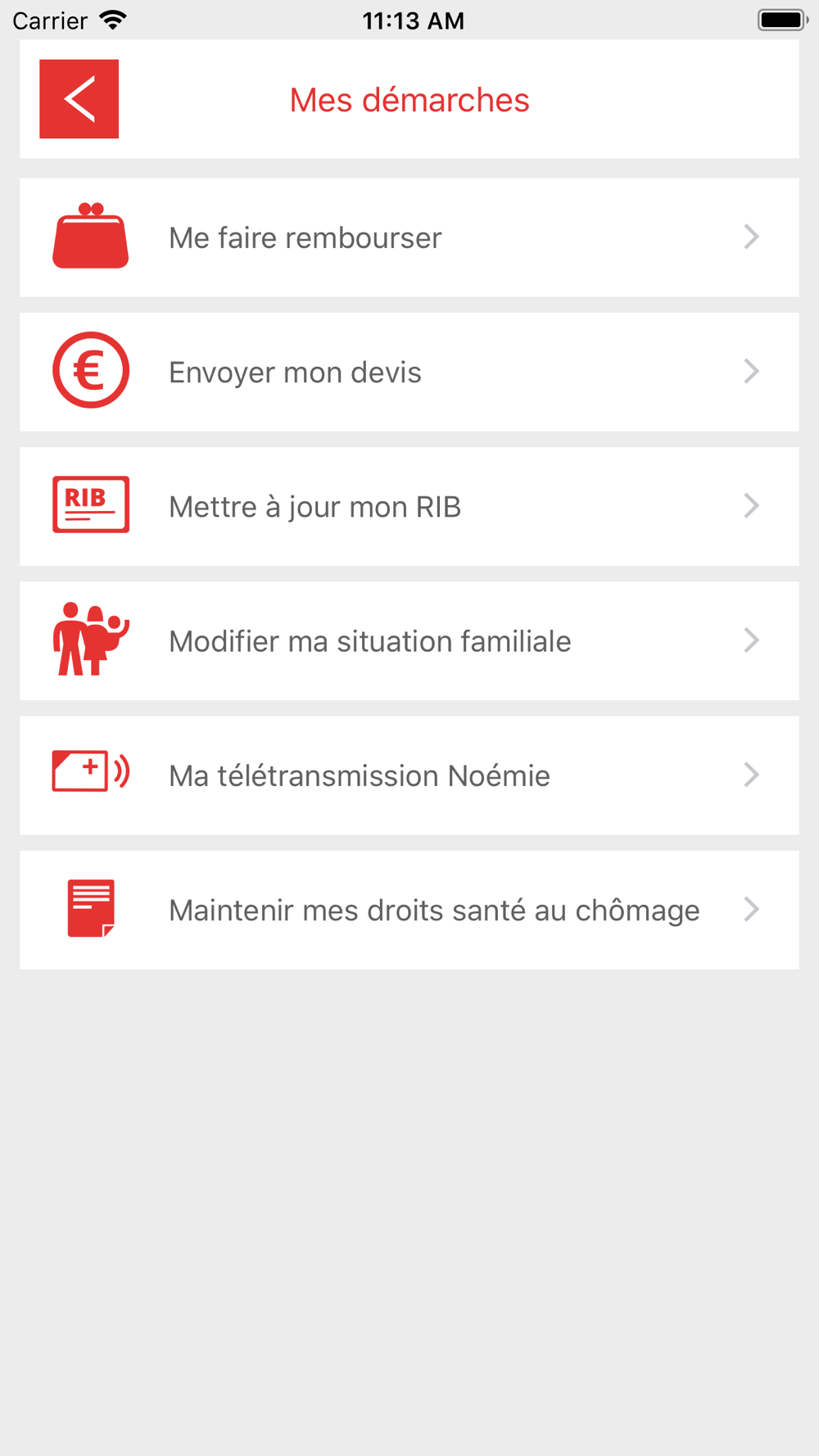Image resolution: width=819 pixels, height=1456 pixels.
Task: Open Mettre à jour mon RIB
Action: click(x=409, y=506)
